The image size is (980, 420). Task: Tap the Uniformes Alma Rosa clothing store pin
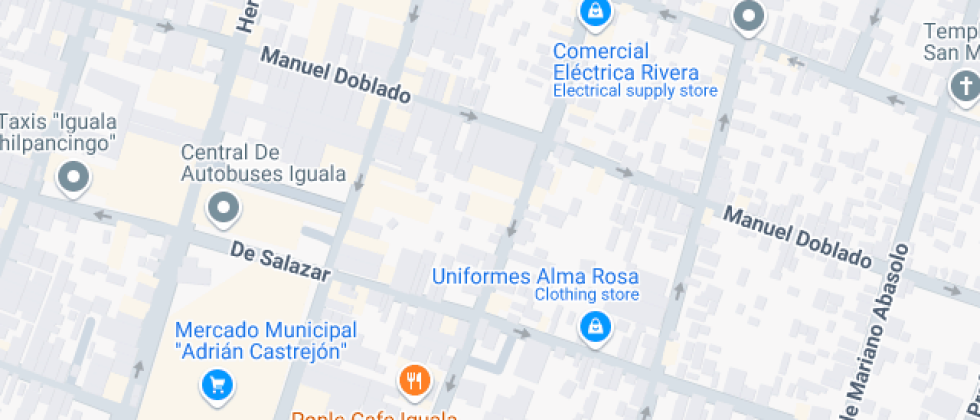(595, 326)
